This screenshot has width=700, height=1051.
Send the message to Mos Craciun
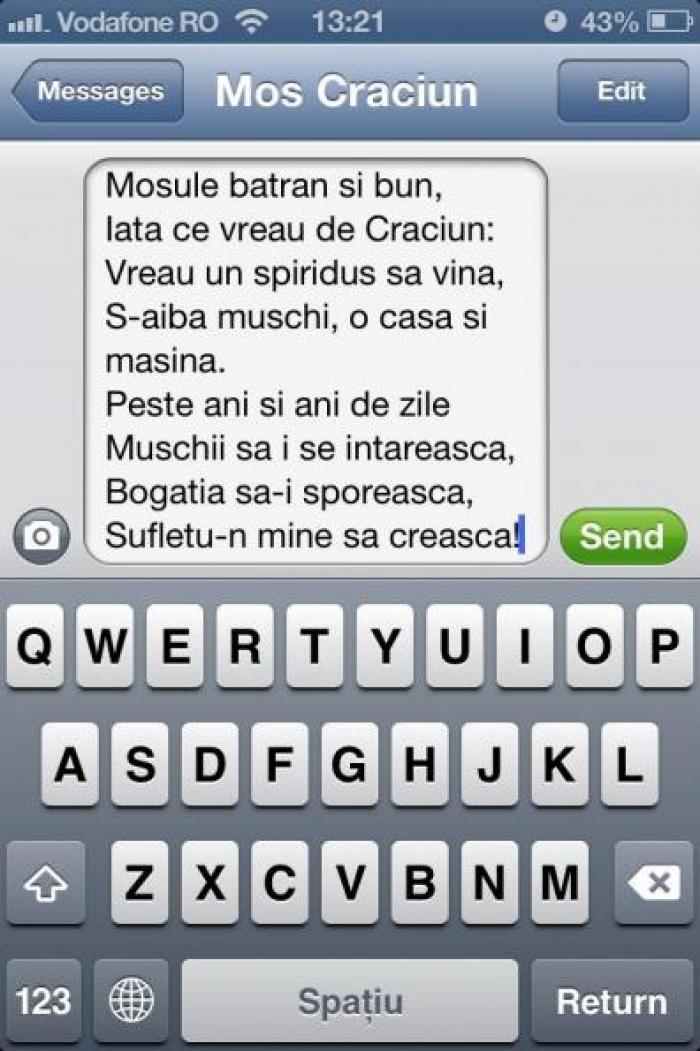[x=622, y=537]
